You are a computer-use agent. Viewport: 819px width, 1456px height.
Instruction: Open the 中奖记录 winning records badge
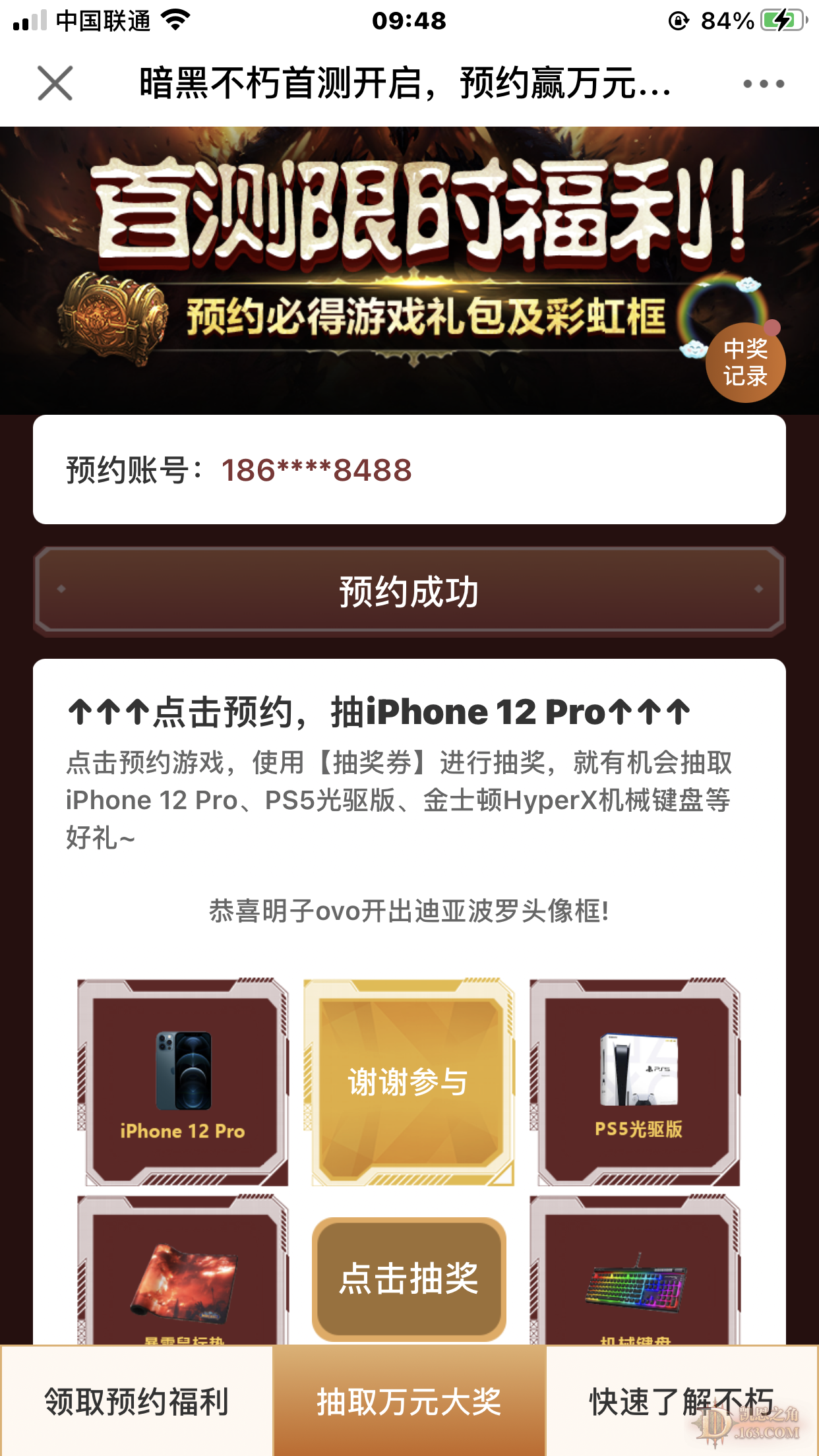pyautogui.click(x=745, y=363)
